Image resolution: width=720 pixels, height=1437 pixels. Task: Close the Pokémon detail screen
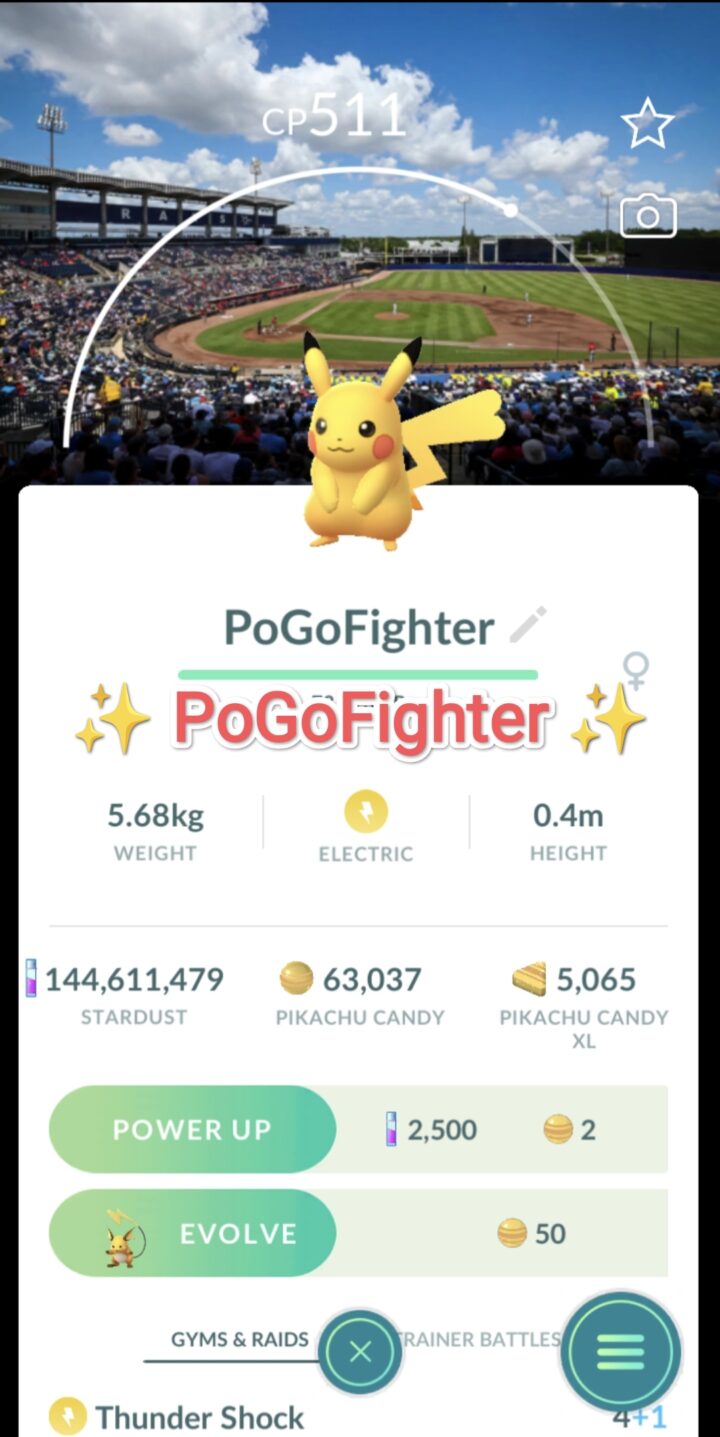click(x=360, y=1352)
